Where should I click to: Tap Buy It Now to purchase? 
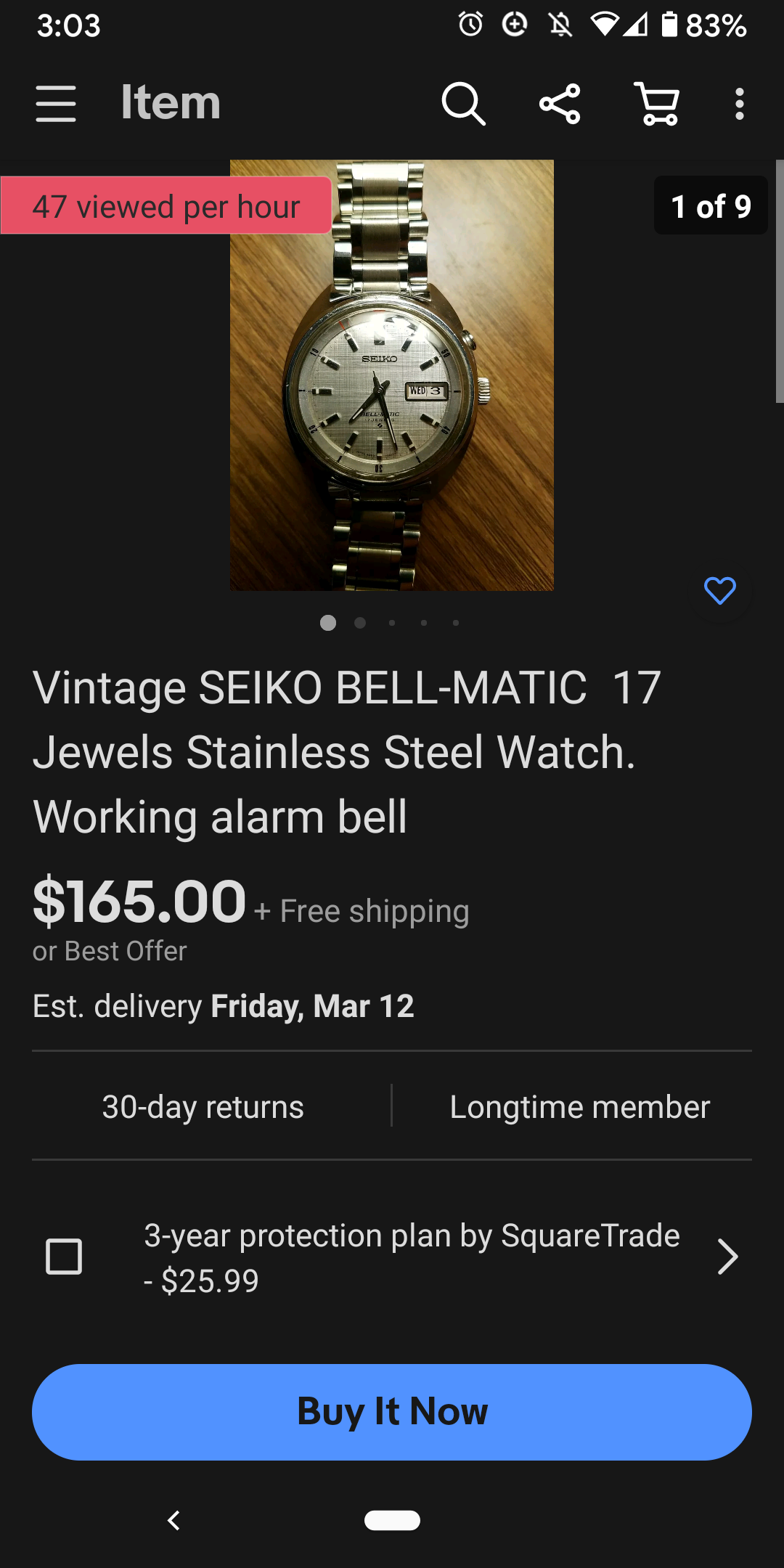click(392, 1412)
